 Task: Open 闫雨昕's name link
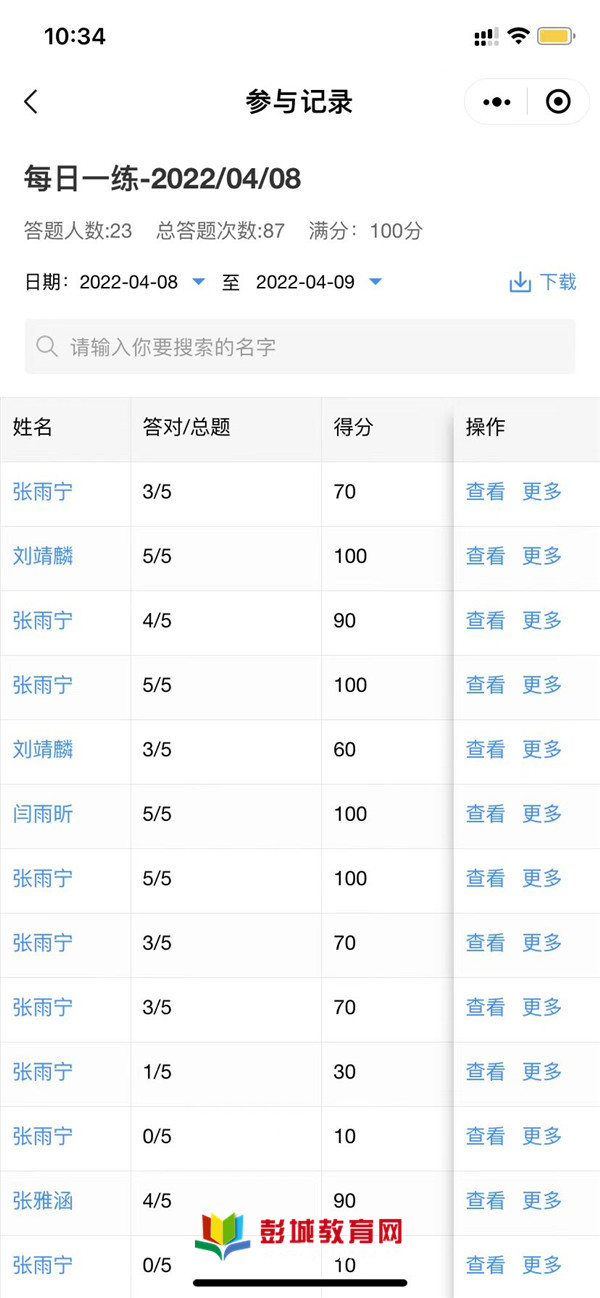click(42, 814)
